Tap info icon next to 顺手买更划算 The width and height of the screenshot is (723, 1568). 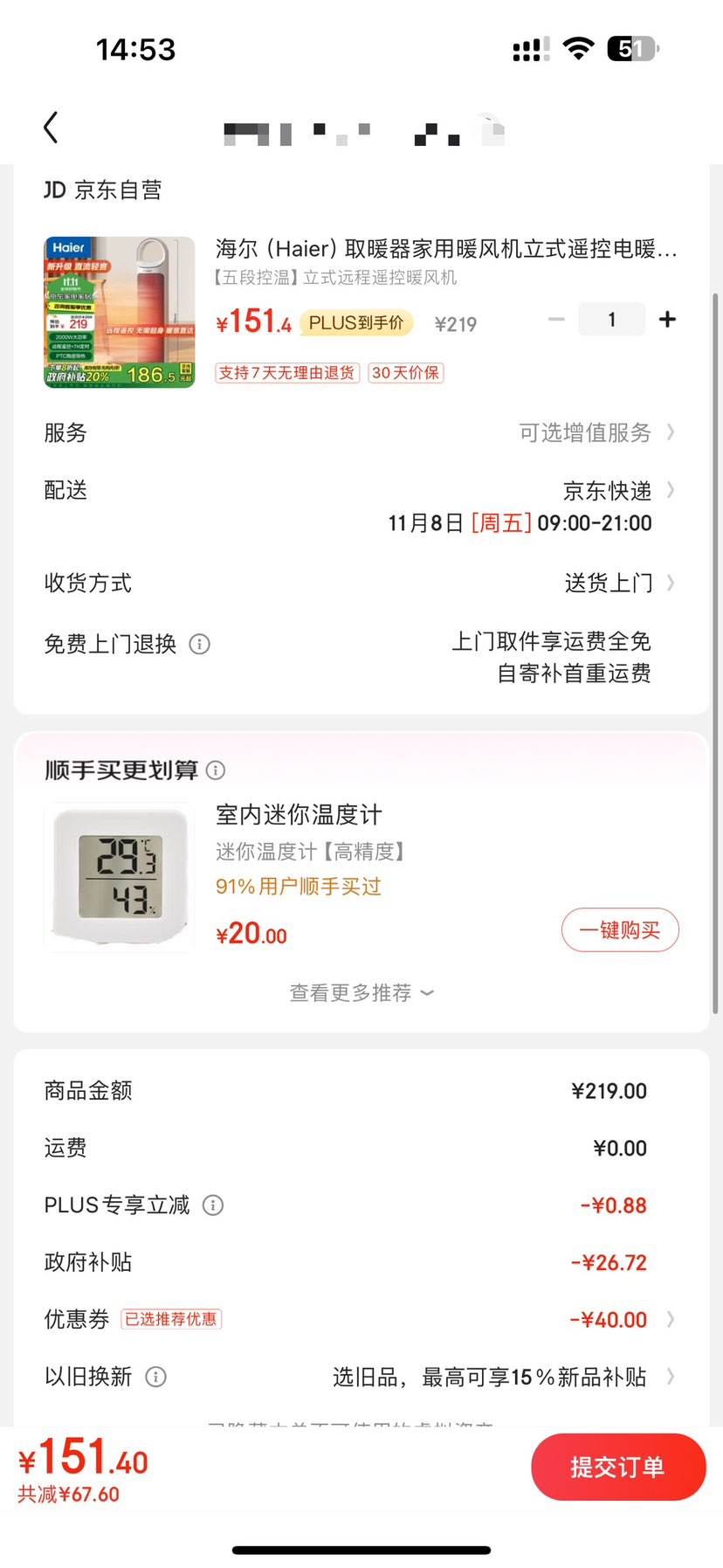tap(216, 770)
